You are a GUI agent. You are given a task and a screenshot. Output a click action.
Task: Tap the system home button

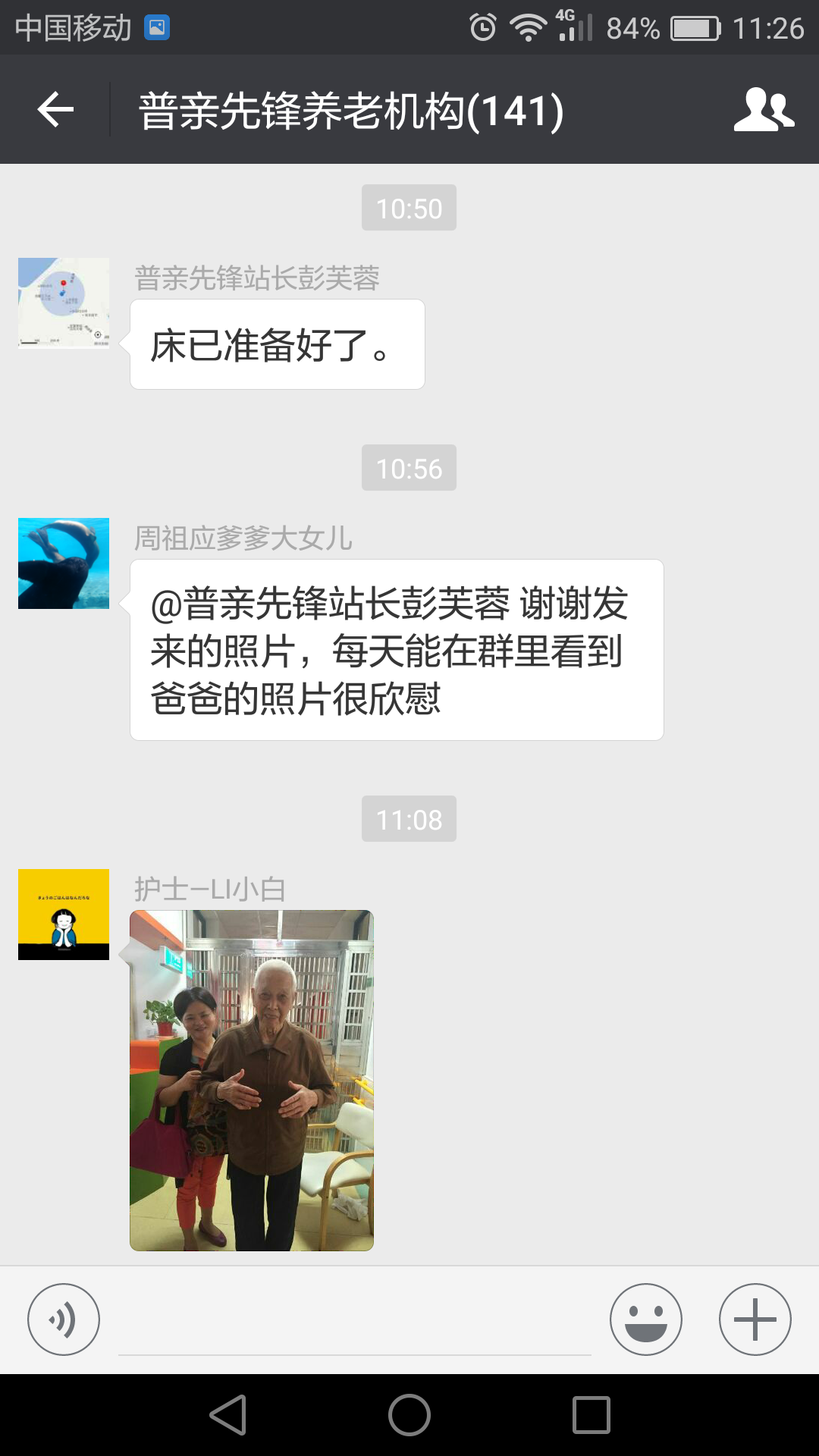click(x=409, y=1415)
